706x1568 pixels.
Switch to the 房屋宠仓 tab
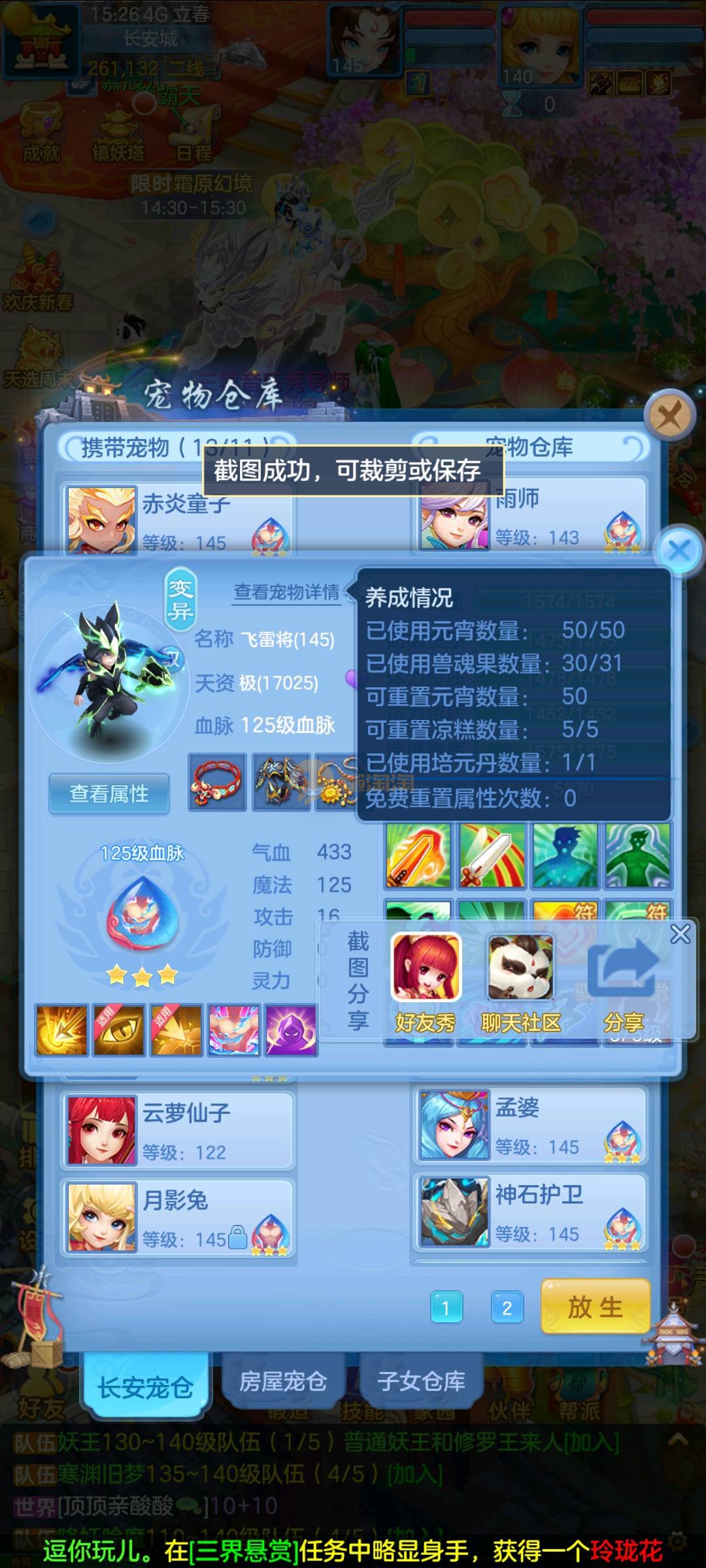point(282,1381)
